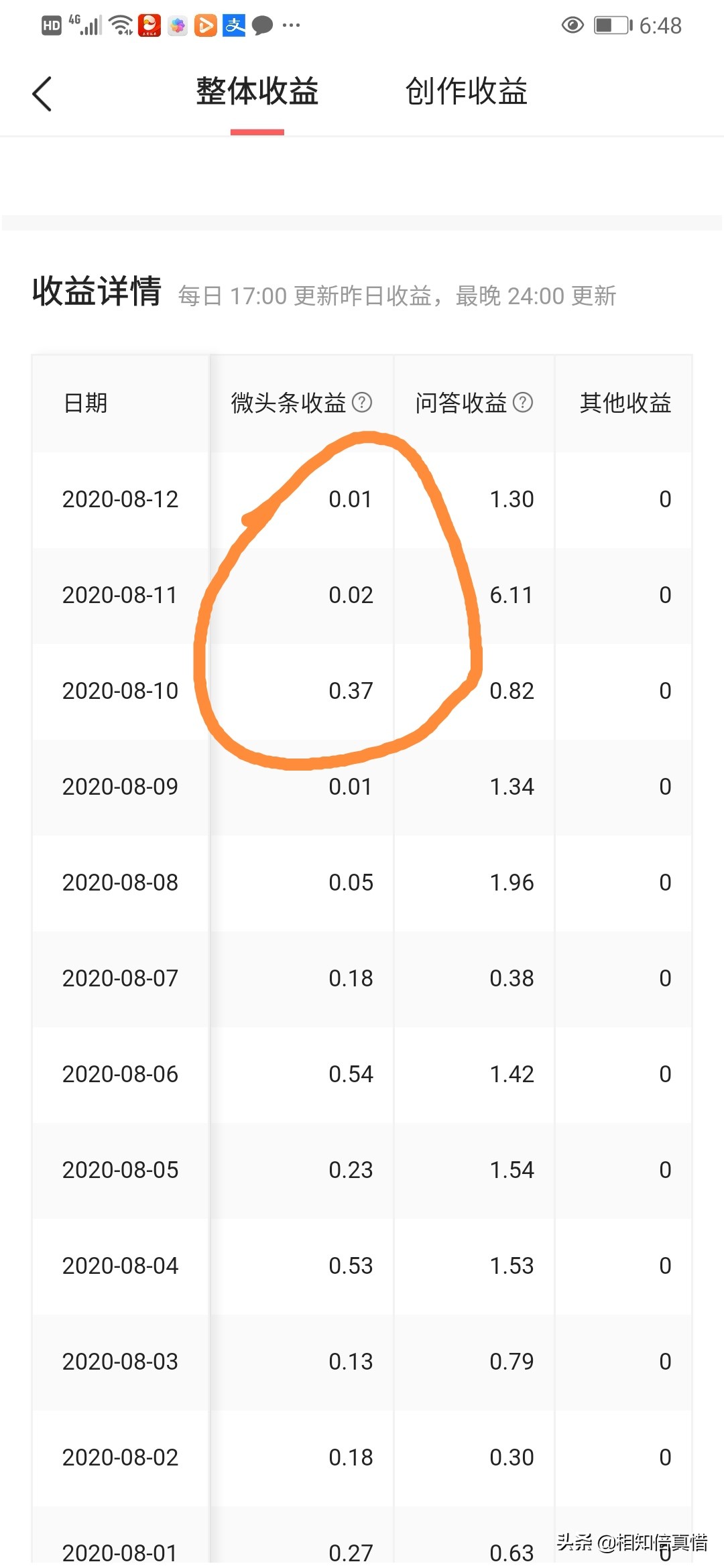Open the help icon beside 微头条收益
The image size is (724, 1568).
tap(362, 402)
